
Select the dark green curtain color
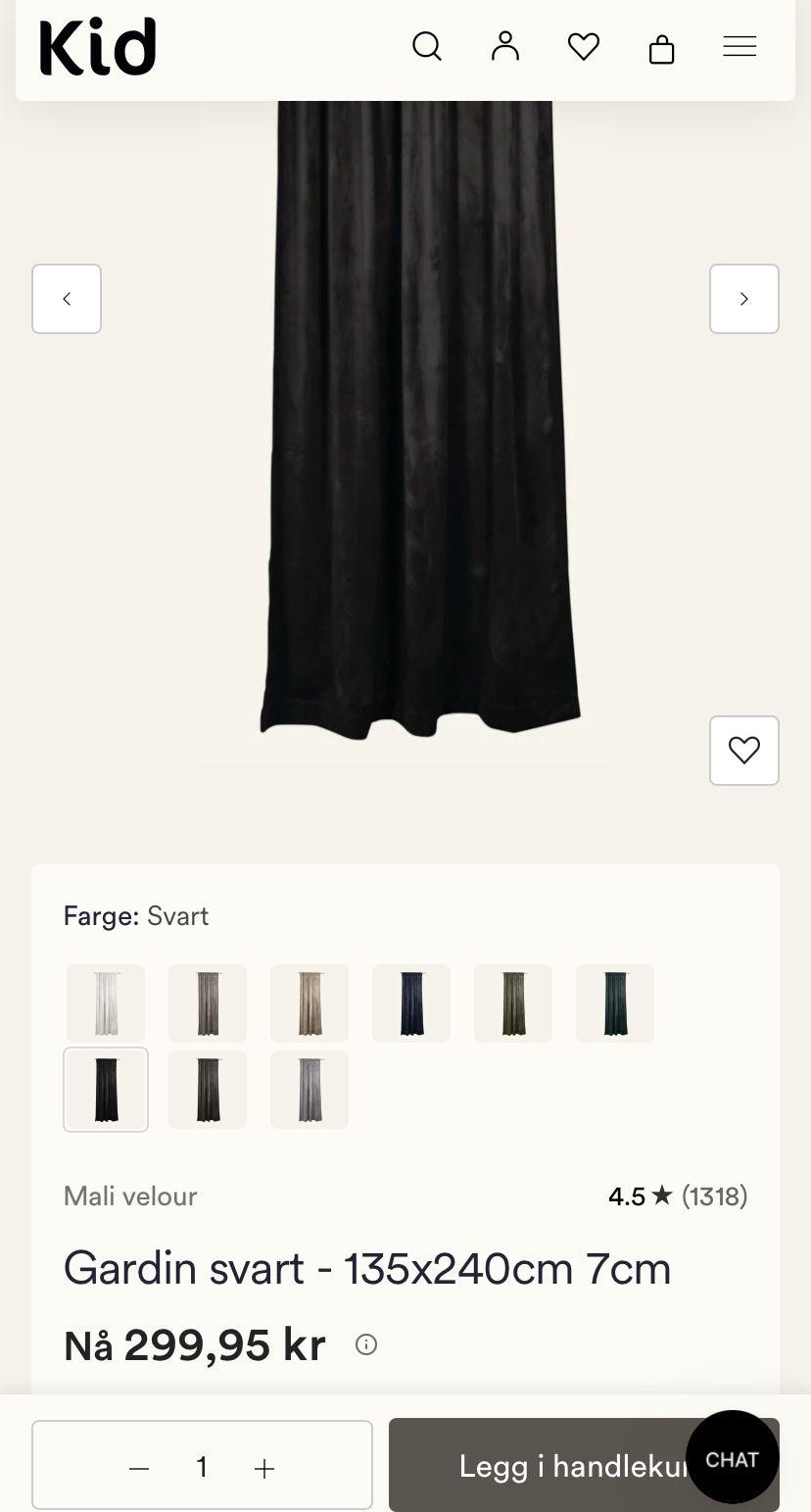pos(615,1003)
